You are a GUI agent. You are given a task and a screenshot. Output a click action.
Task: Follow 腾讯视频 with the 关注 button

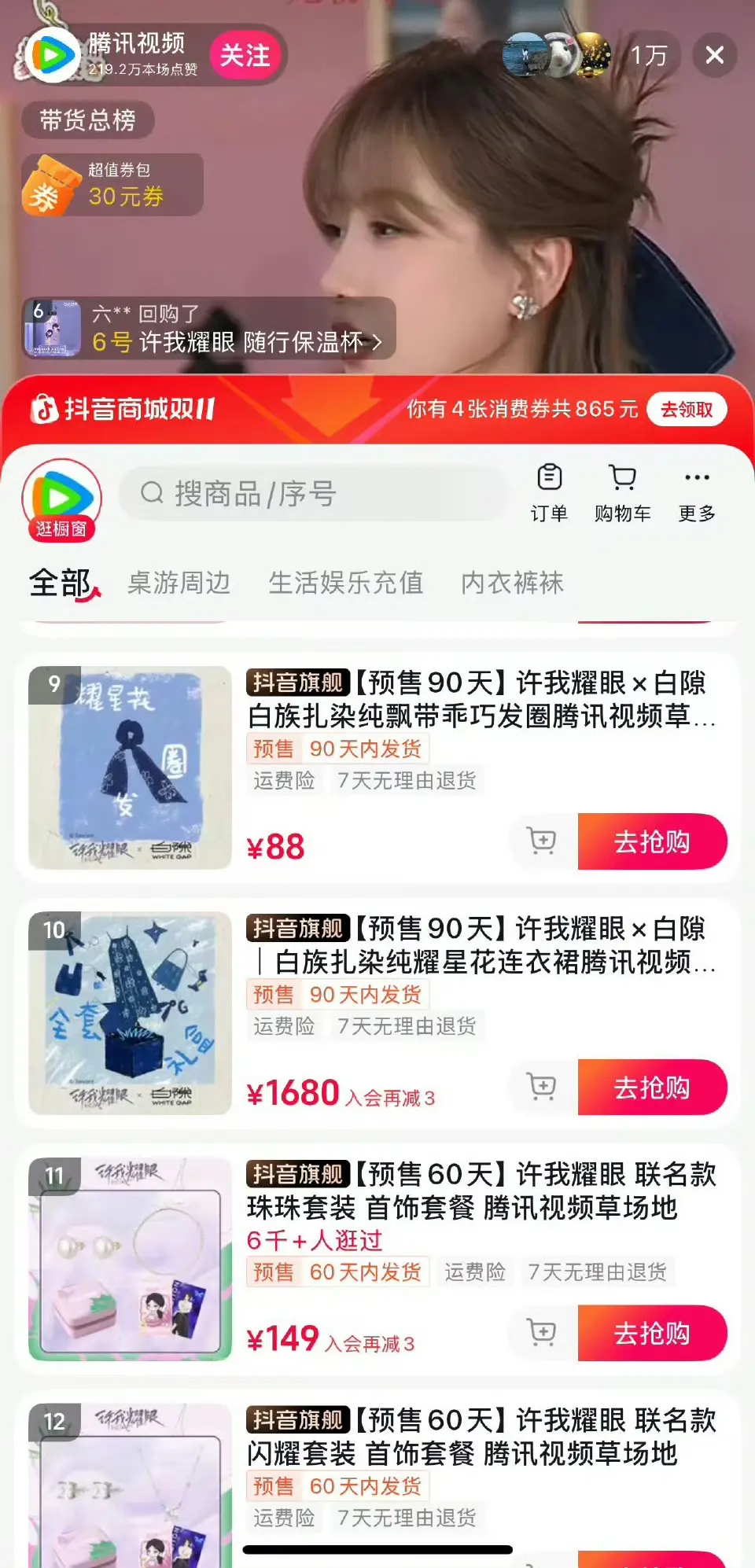pos(245,55)
